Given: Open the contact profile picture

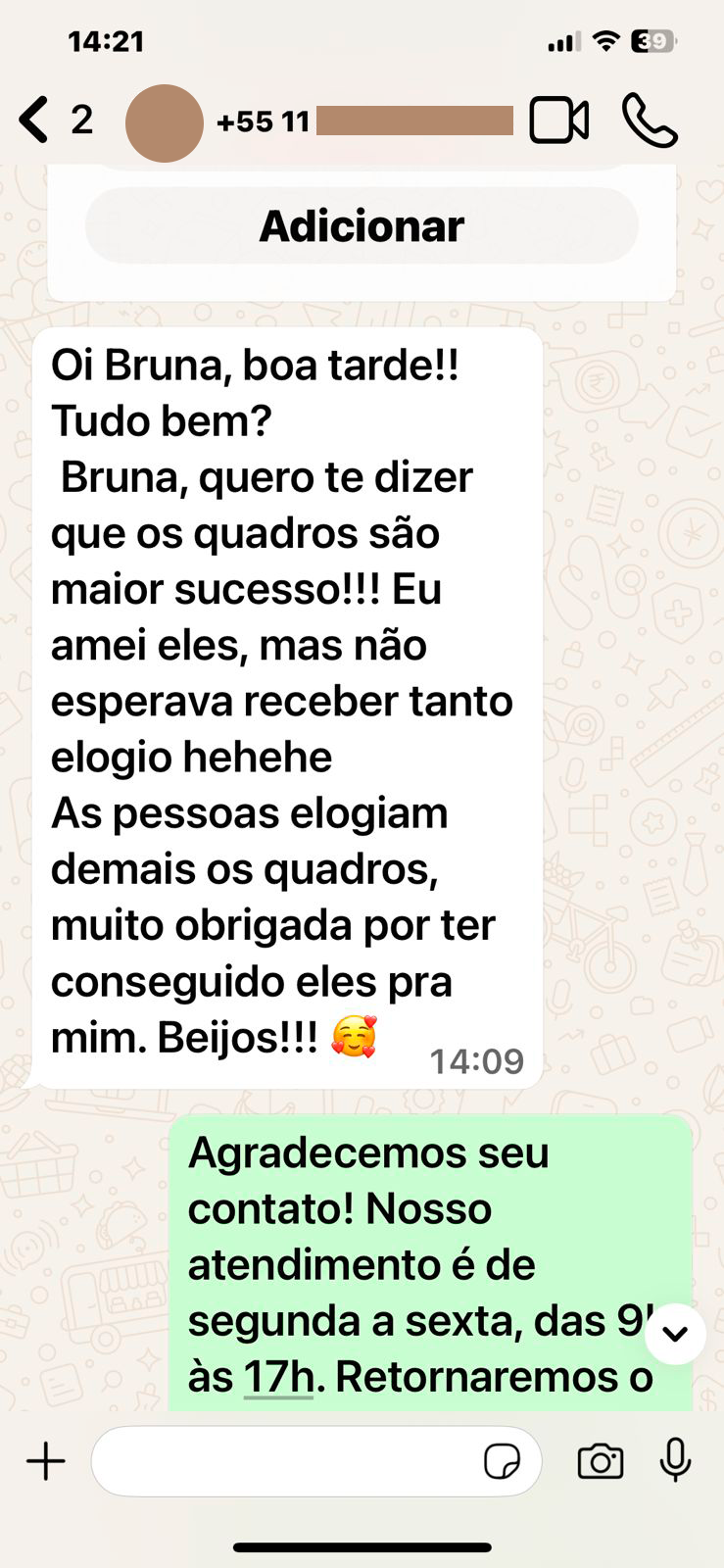Looking at the screenshot, I should [x=164, y=123].
